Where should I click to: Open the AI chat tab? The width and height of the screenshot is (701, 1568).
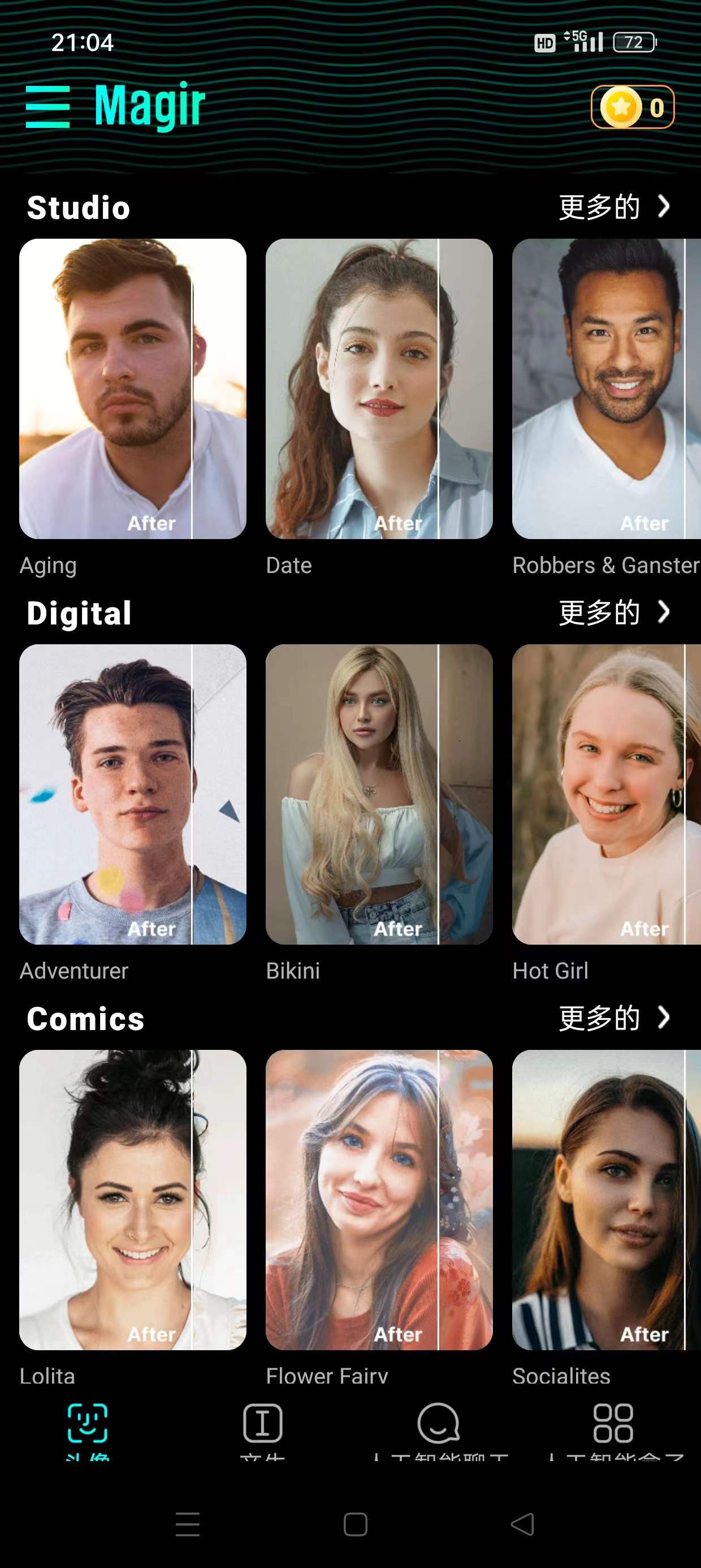[438, 1425]
